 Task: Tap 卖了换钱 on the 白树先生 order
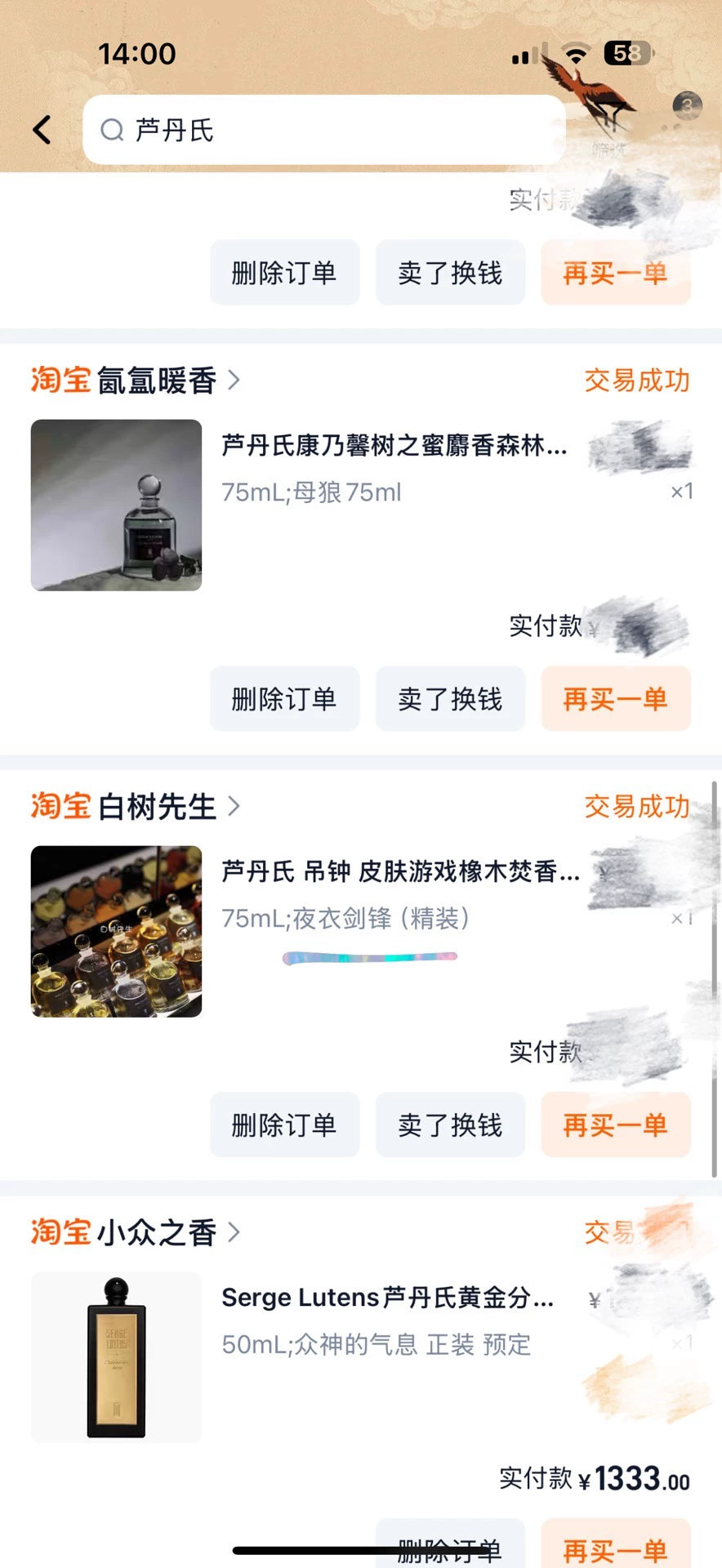(450, 1125)
